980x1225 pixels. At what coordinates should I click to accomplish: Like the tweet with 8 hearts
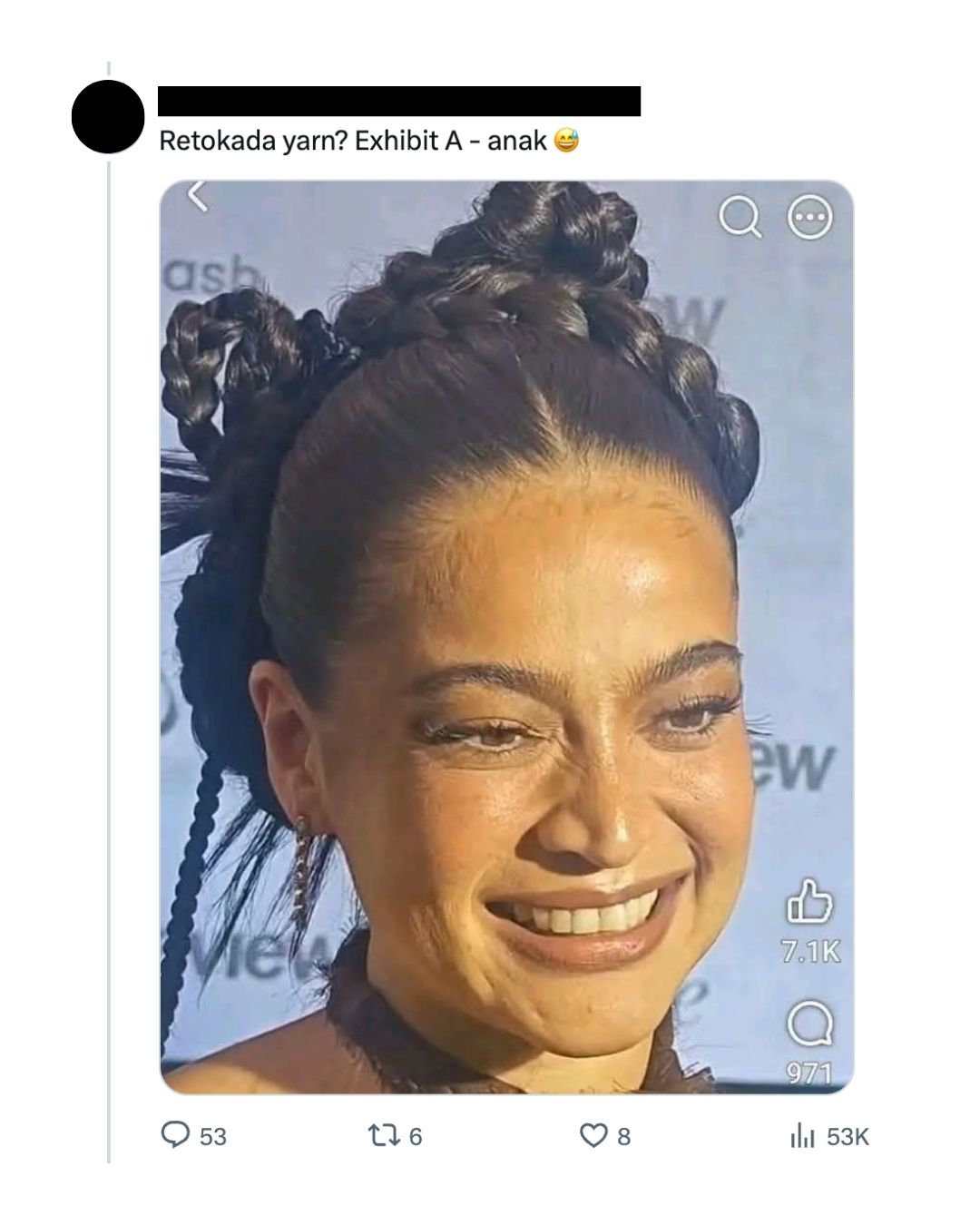(x=605, y=1136)
